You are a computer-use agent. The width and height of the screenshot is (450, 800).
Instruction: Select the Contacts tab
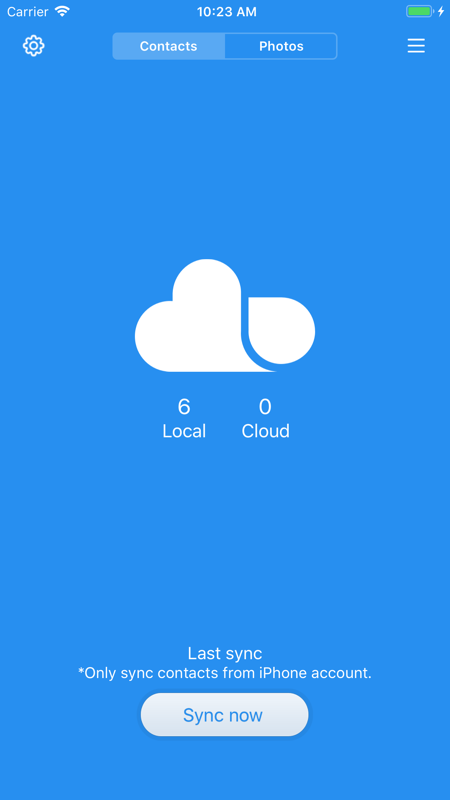169,46
